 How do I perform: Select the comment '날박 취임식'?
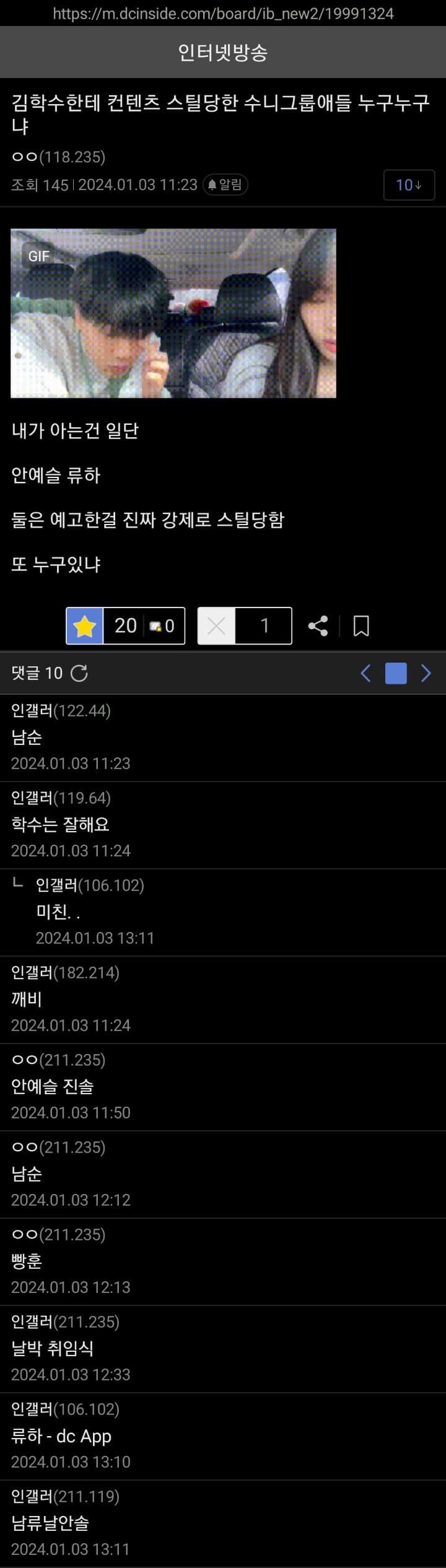click(53, 1348)
